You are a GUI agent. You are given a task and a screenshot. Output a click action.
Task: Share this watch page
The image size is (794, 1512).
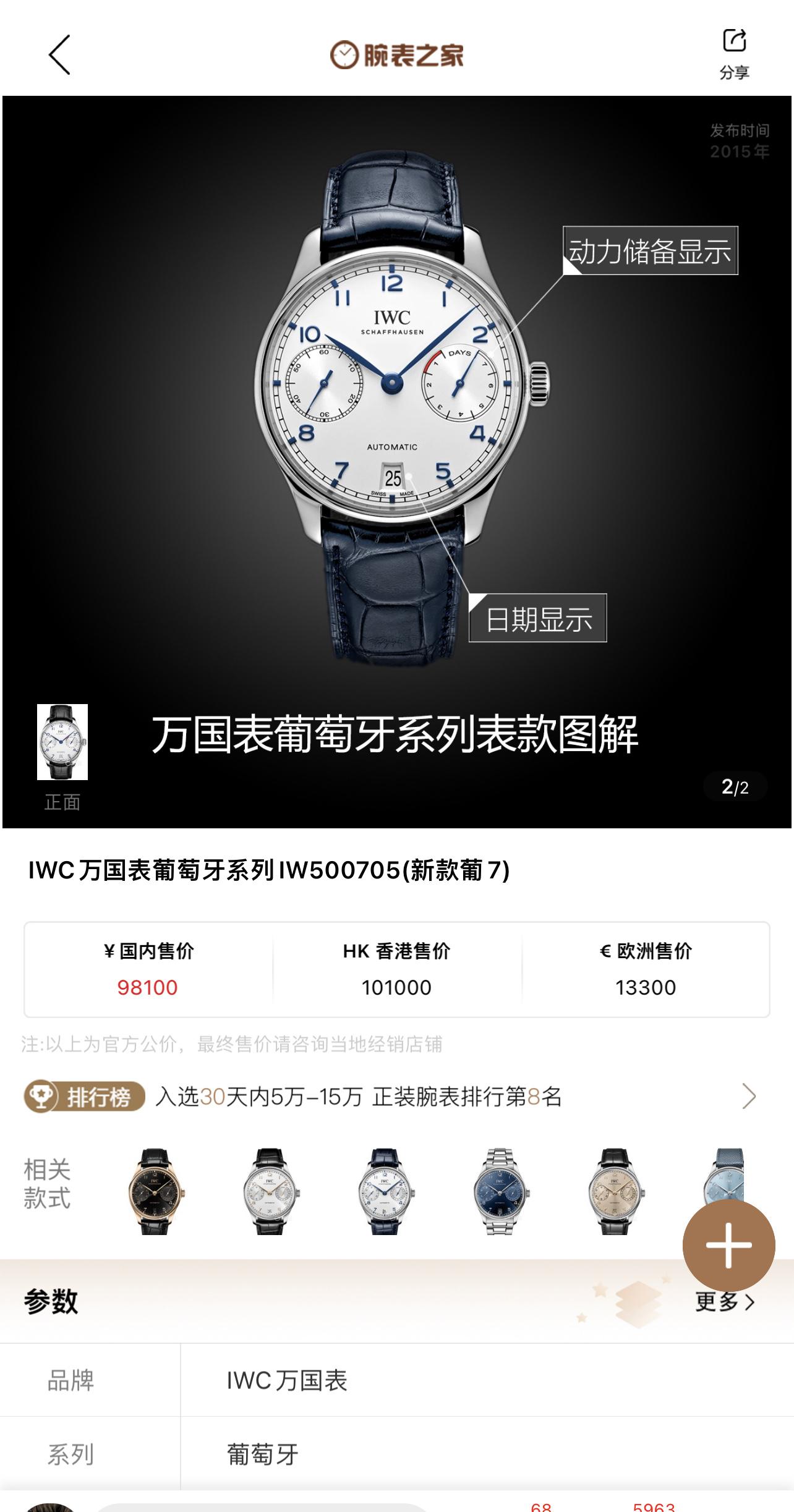[x=734, y=54]
